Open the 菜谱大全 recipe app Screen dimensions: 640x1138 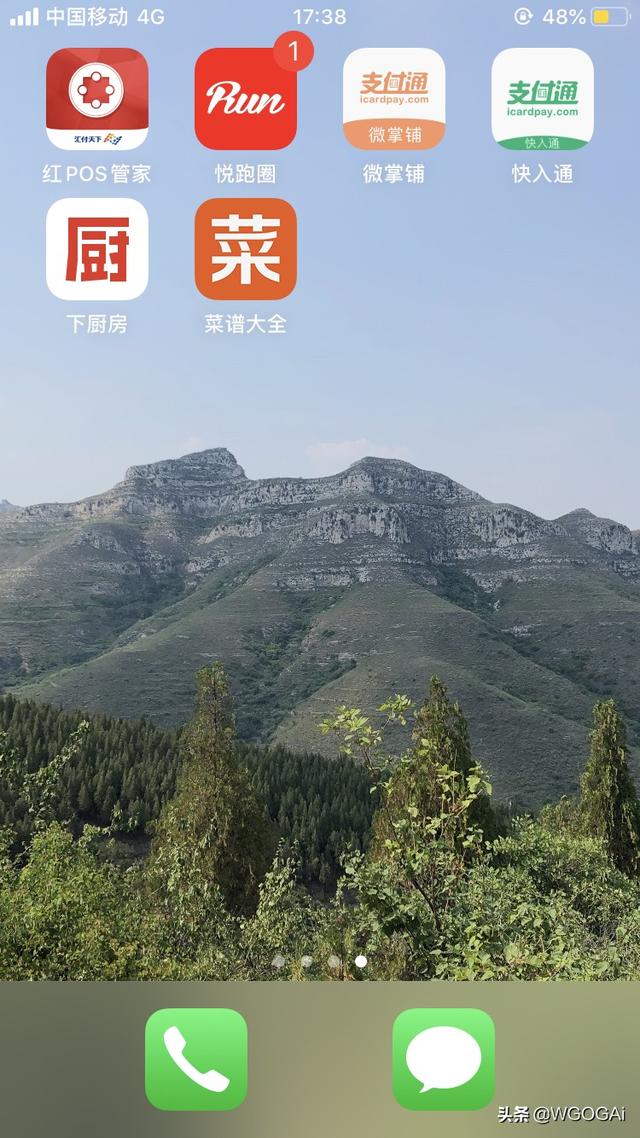tap(245, 249)
